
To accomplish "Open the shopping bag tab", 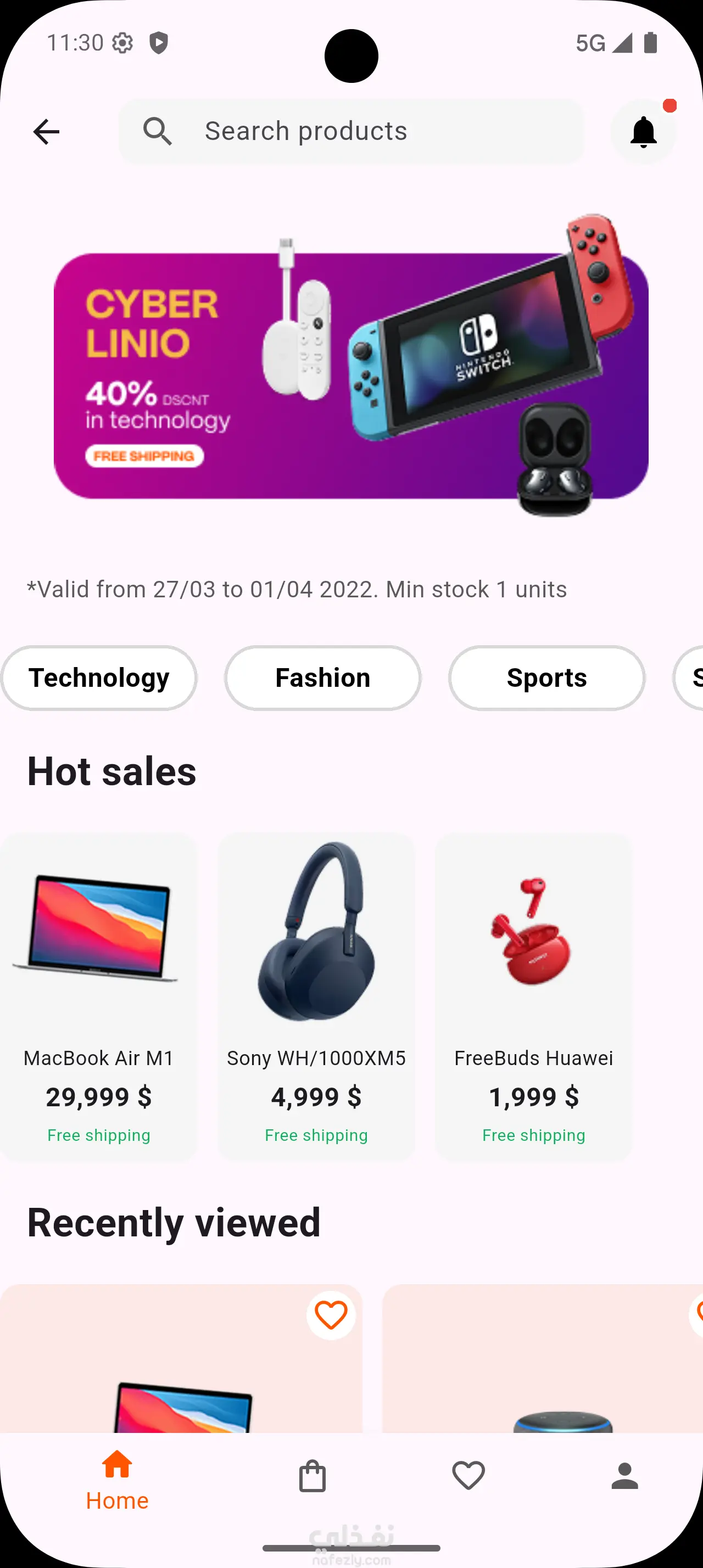I will 313,1476.
